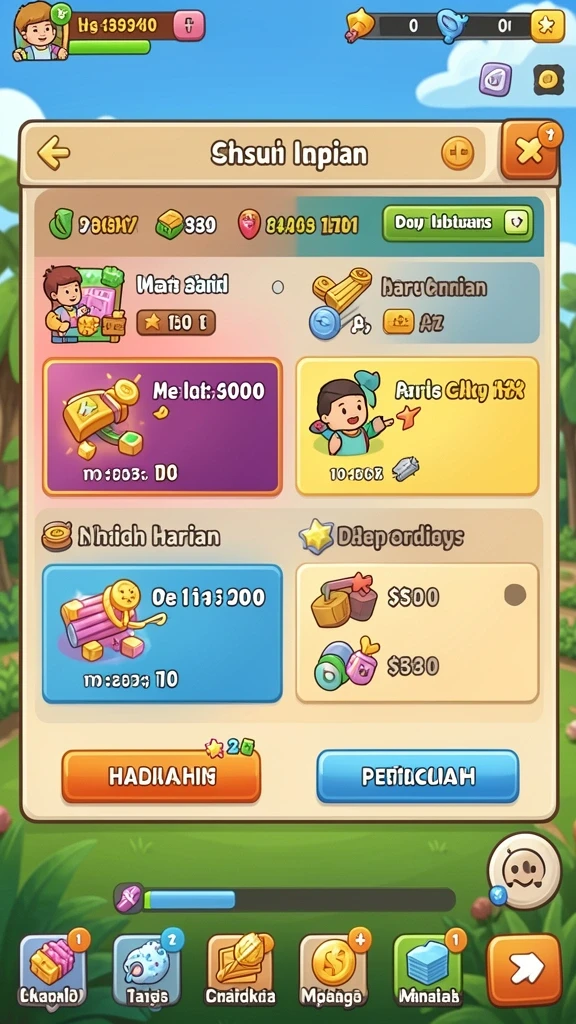Close the shop dialog with the X button

pos(529,151)
